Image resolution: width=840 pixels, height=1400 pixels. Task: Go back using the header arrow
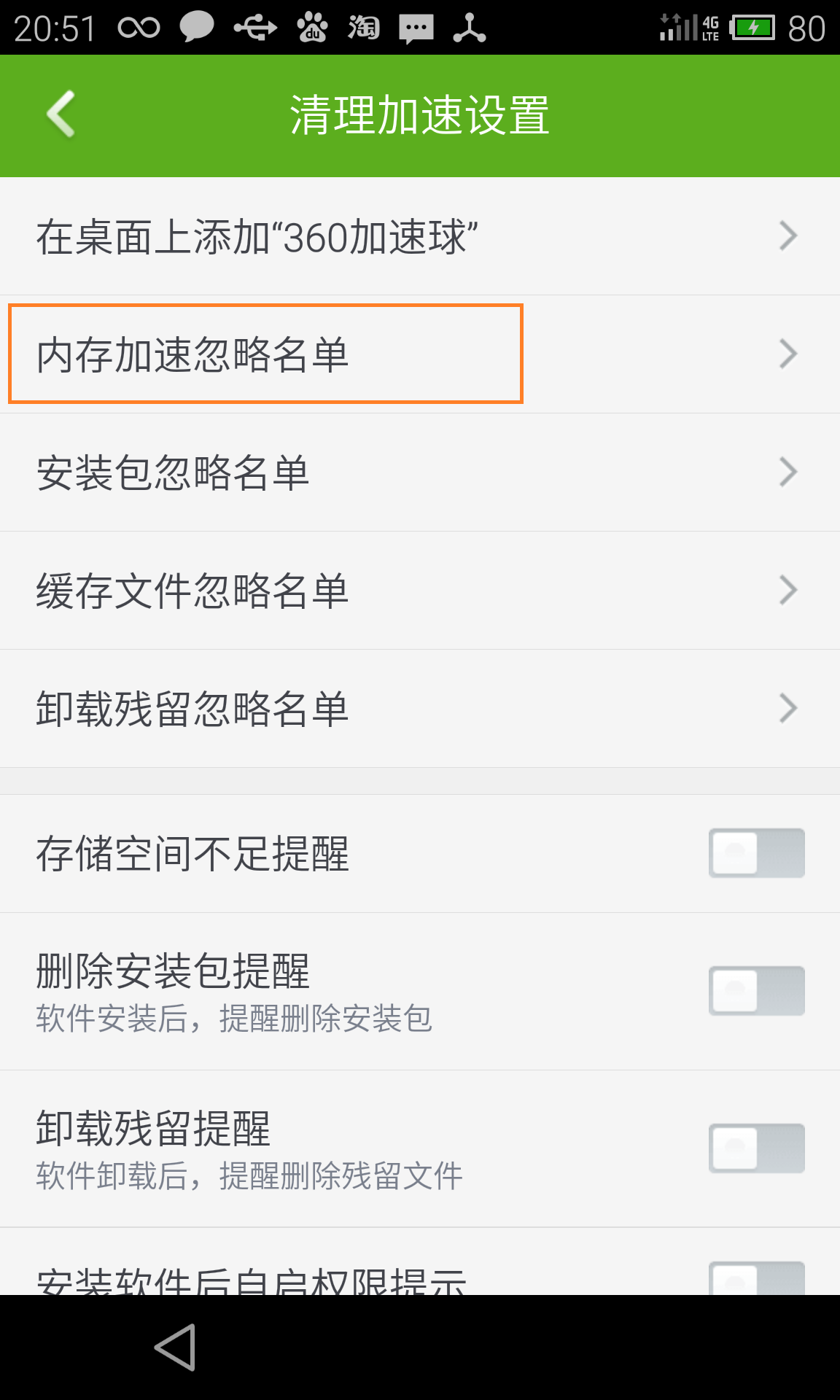pos(61,114)
